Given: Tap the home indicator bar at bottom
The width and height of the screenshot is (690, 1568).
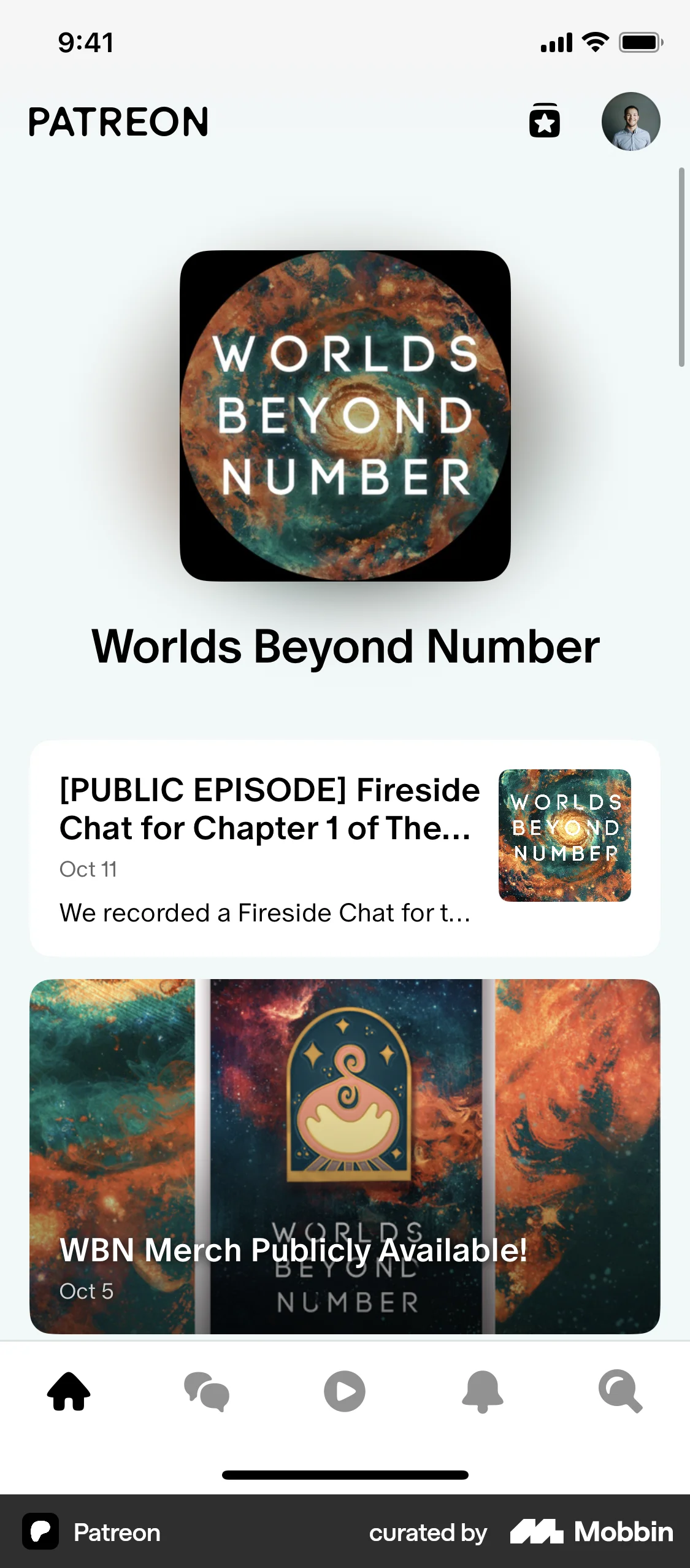Looking at the screenshot, I should coord(345,1475).
